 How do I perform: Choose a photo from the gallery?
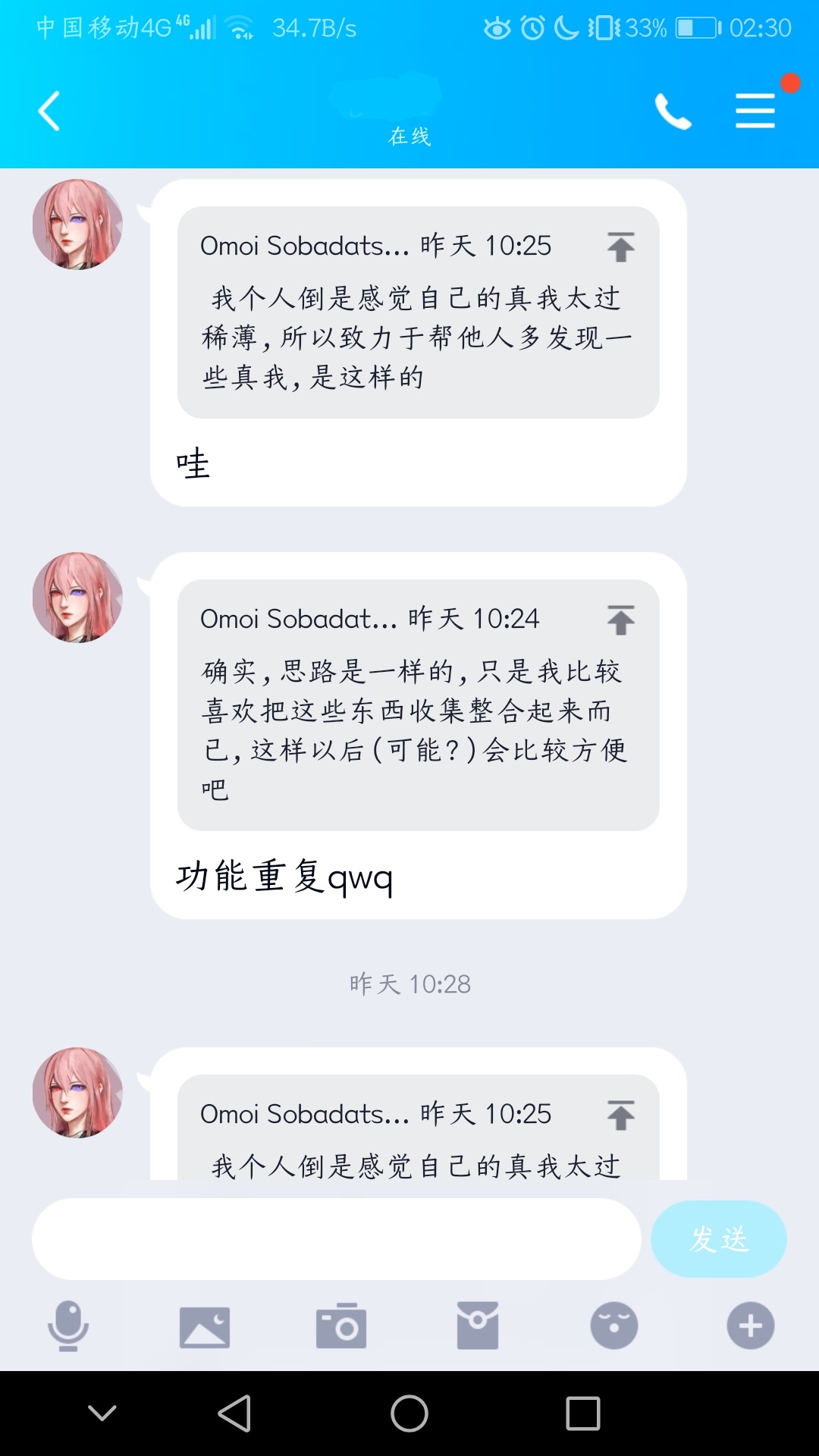pos(205,1326)
